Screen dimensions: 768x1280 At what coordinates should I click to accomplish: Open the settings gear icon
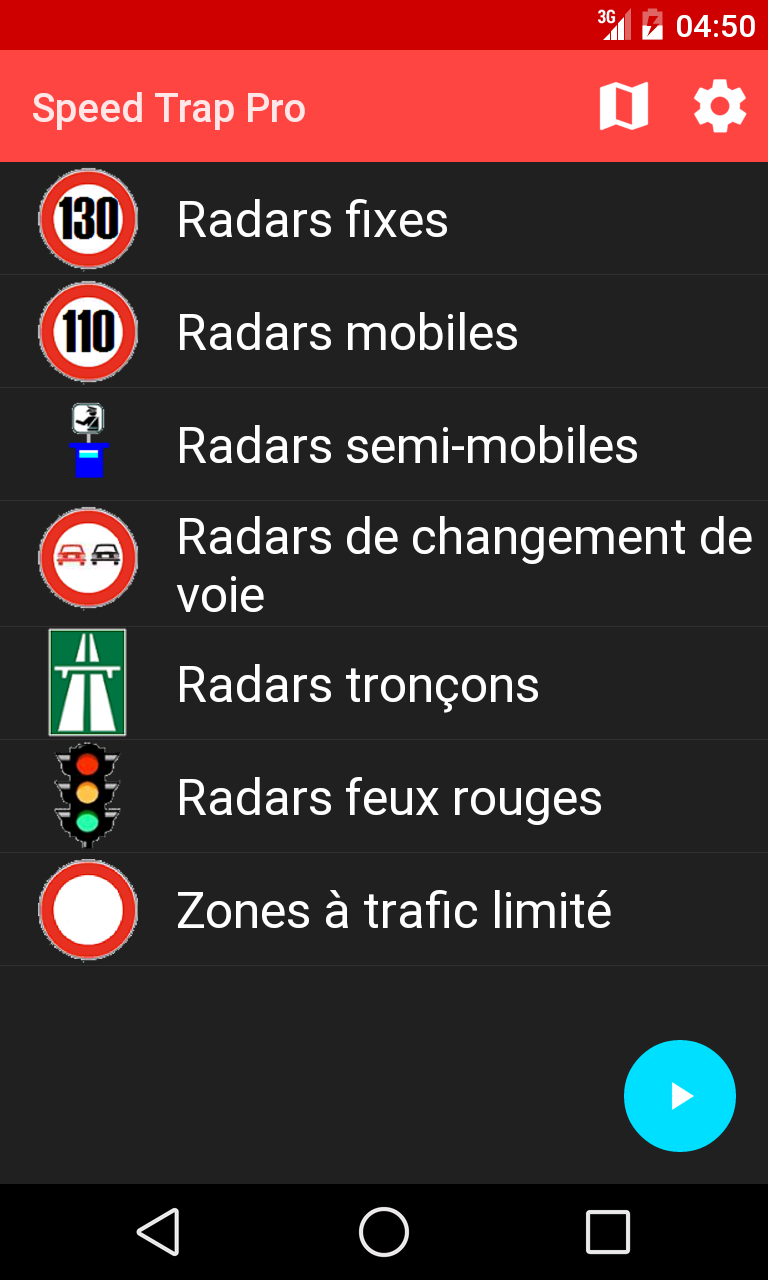tap(719, 105)
